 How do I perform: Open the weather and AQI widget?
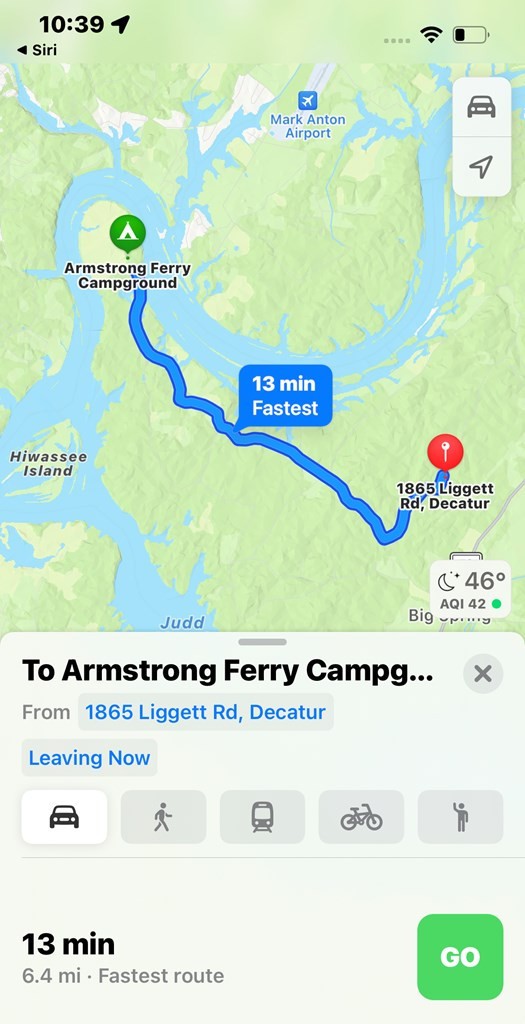[x=470, y=589]
